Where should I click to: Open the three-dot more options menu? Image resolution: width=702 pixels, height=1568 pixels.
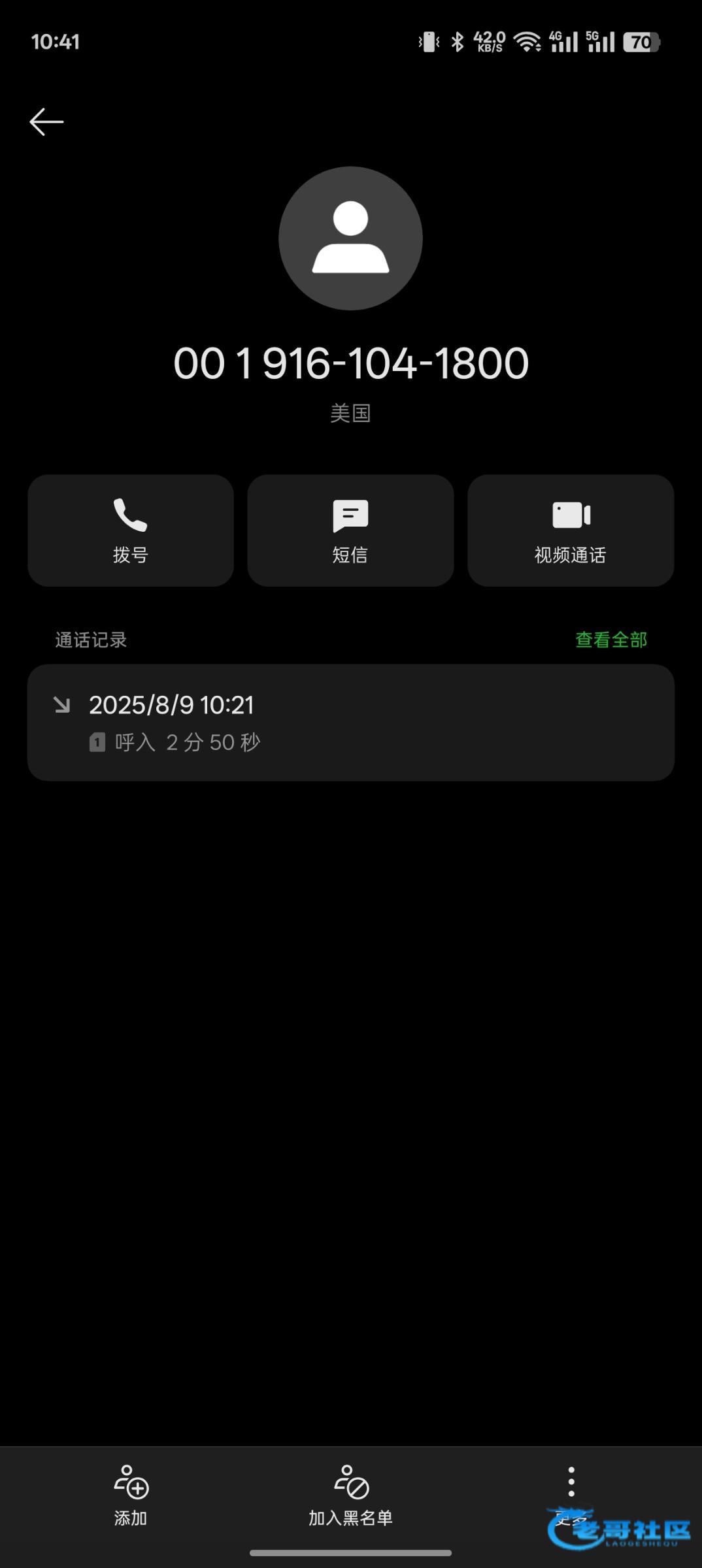571,1483
